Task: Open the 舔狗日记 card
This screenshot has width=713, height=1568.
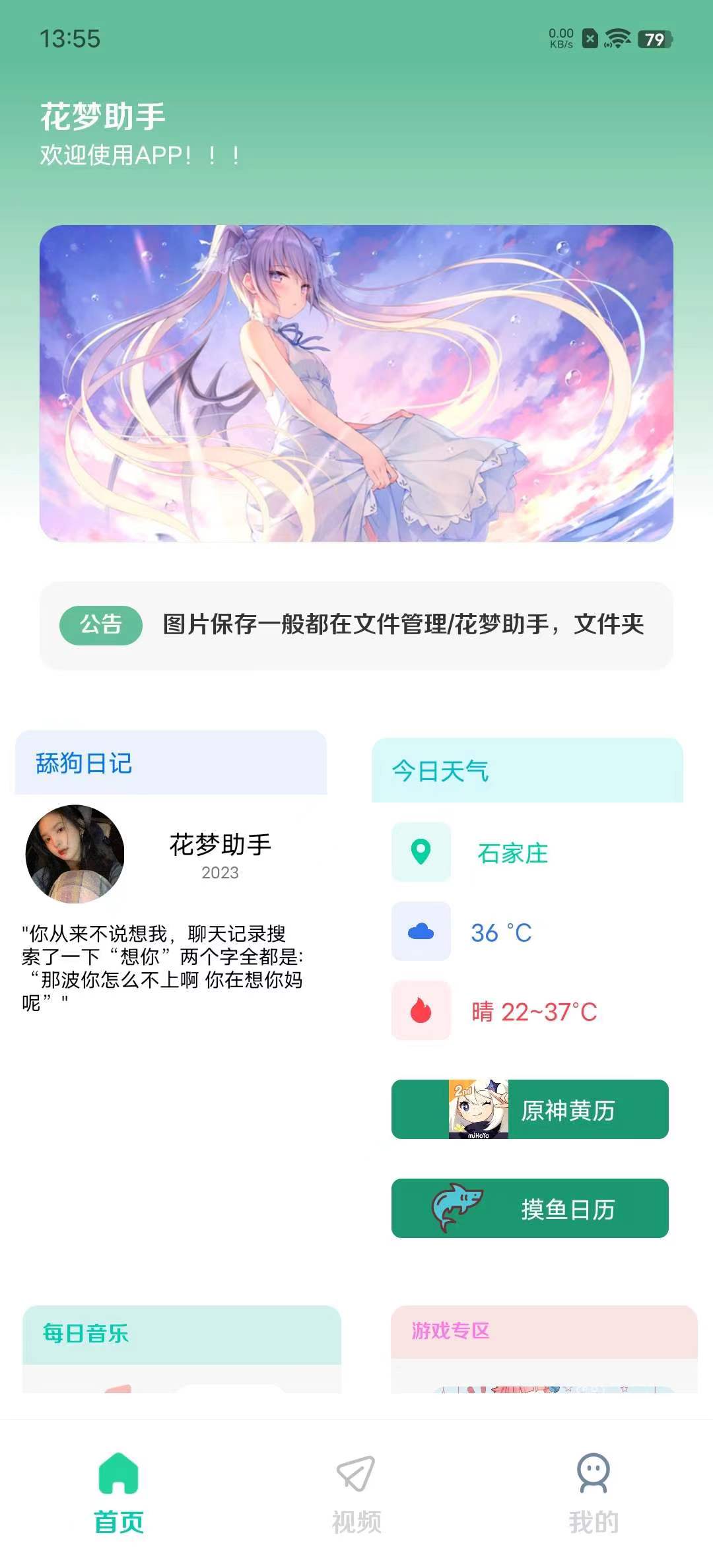Action: [x=171, y=763]
